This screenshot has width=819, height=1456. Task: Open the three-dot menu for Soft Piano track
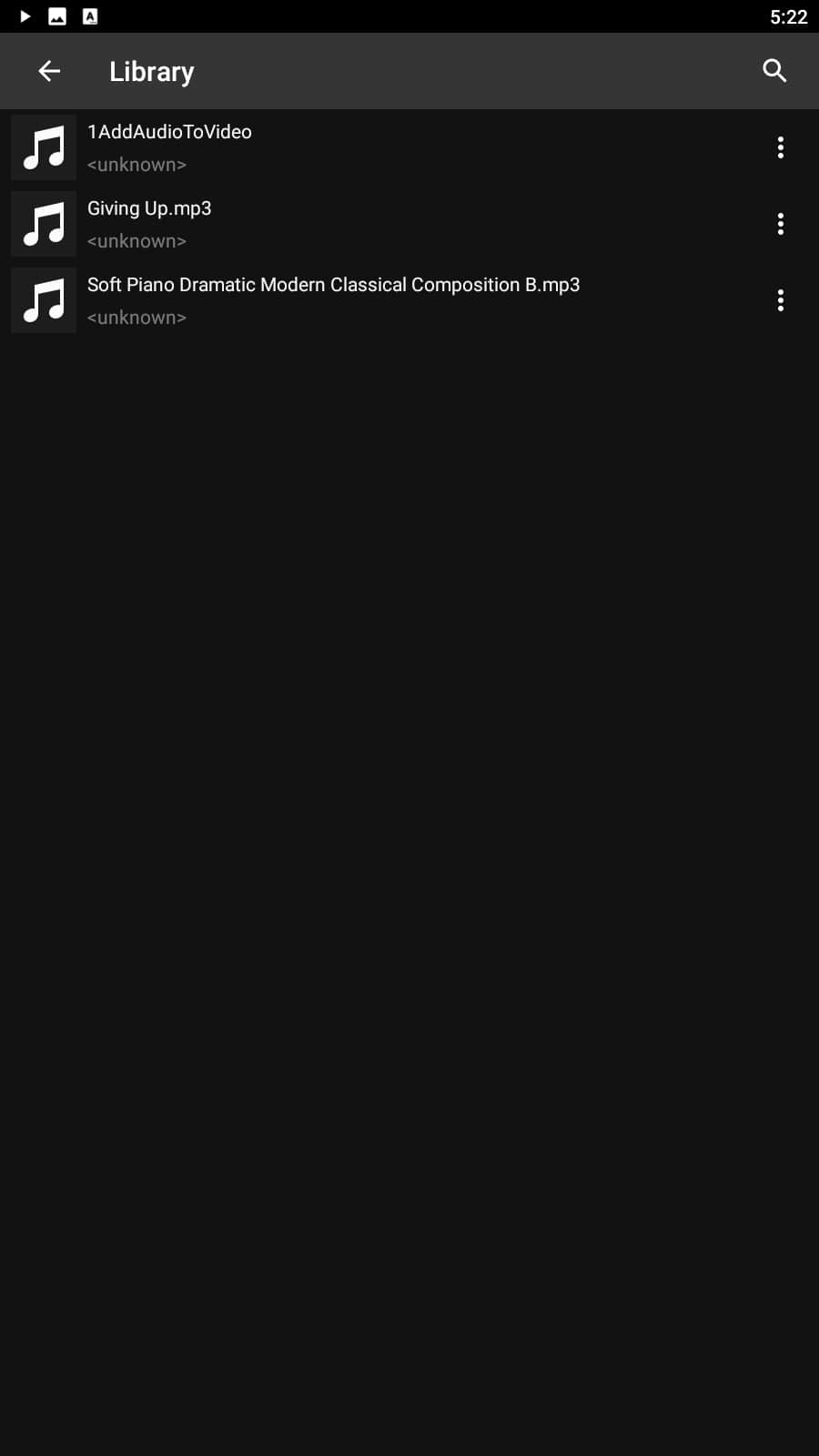tap(781, 300)
